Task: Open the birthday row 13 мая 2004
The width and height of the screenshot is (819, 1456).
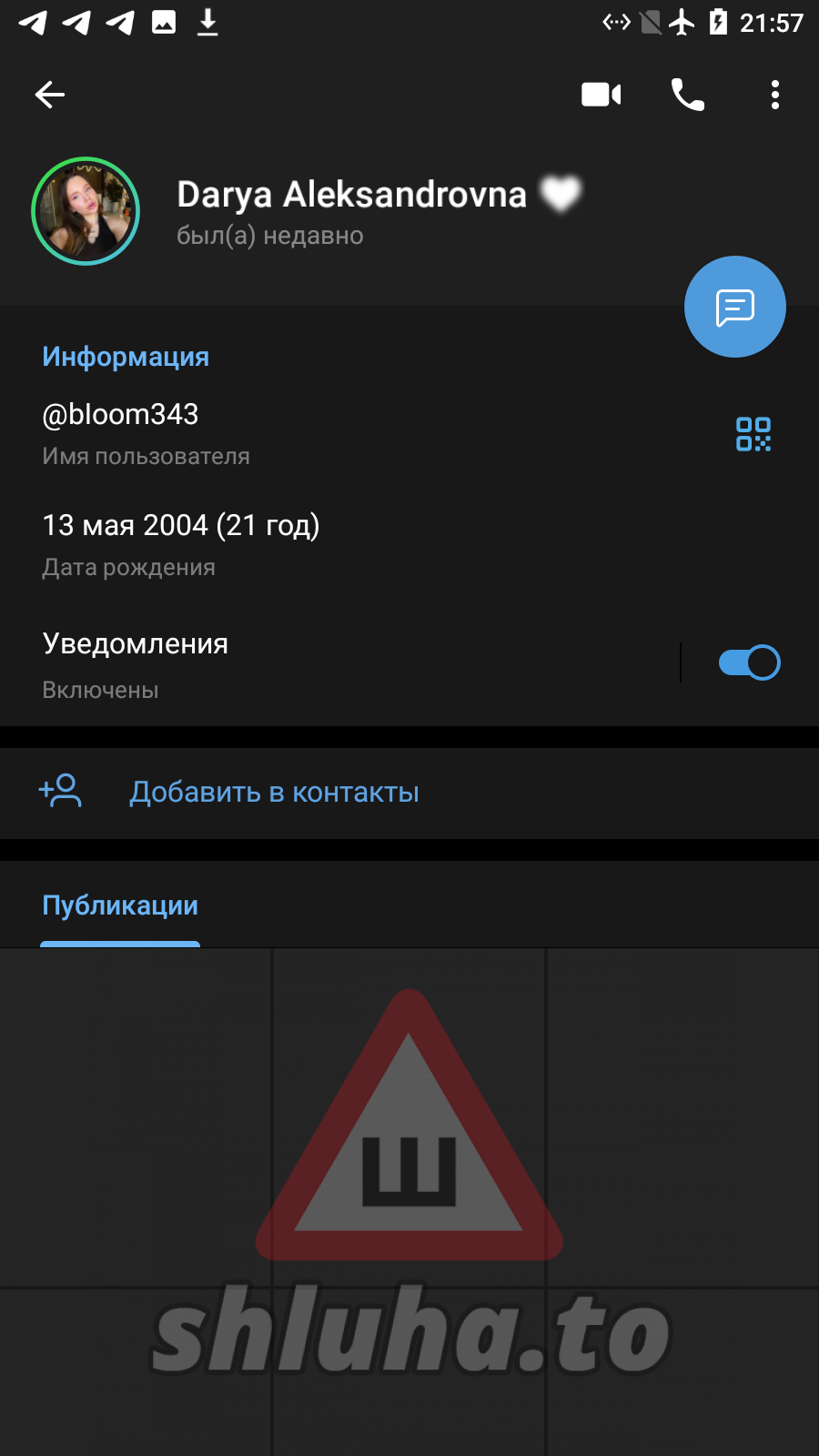Action: coord(273,543)
